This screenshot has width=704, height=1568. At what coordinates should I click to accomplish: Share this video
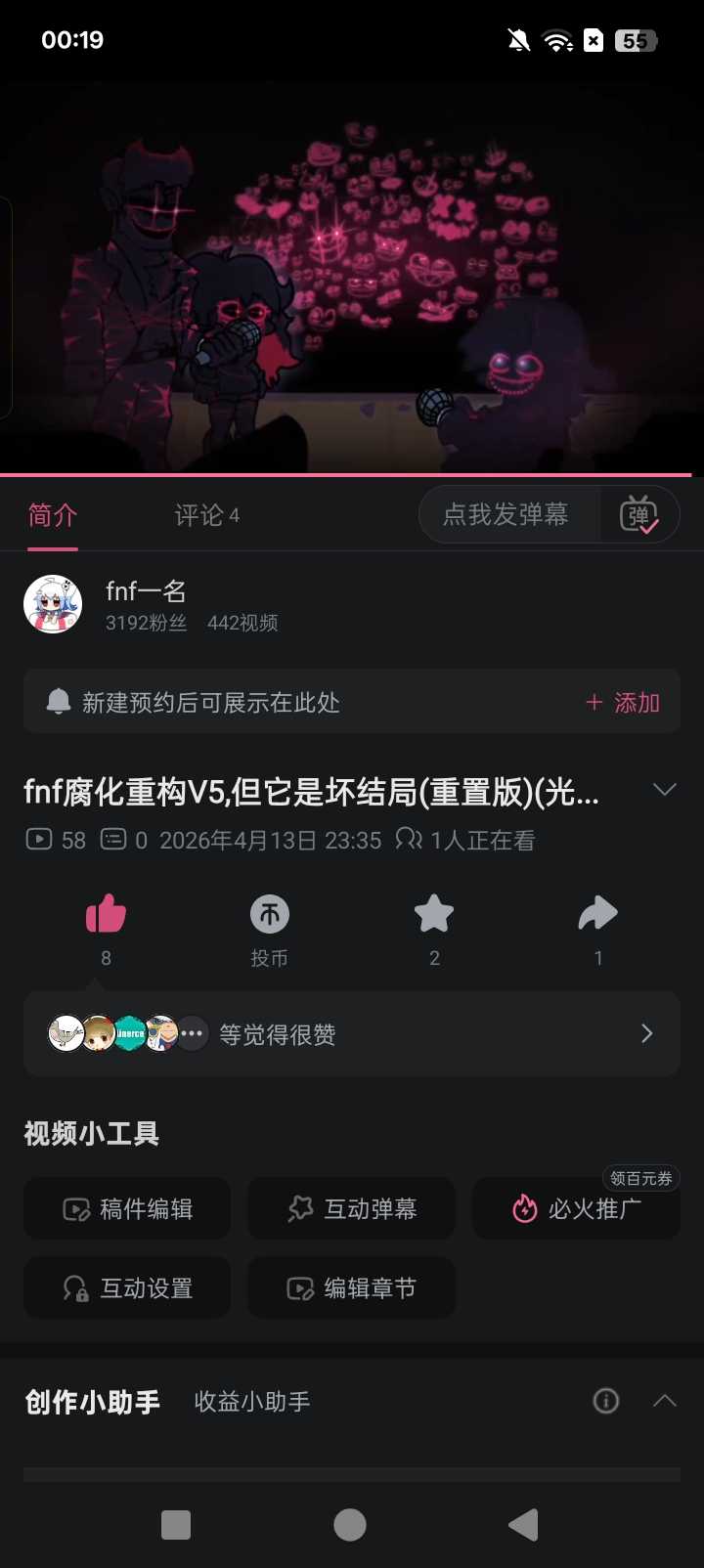(597, 916)
